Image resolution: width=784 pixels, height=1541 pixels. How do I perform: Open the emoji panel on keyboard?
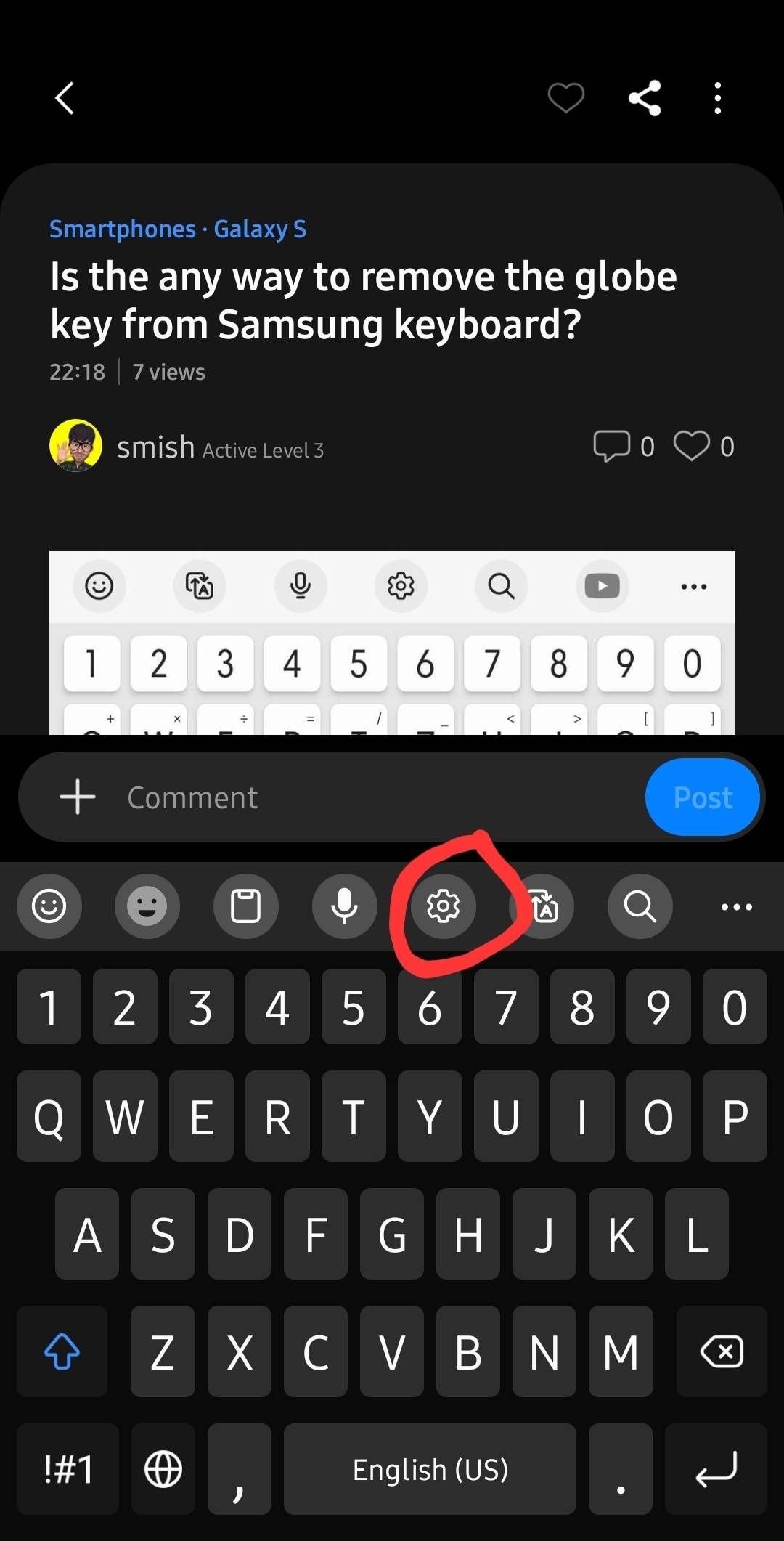point(49,906)
